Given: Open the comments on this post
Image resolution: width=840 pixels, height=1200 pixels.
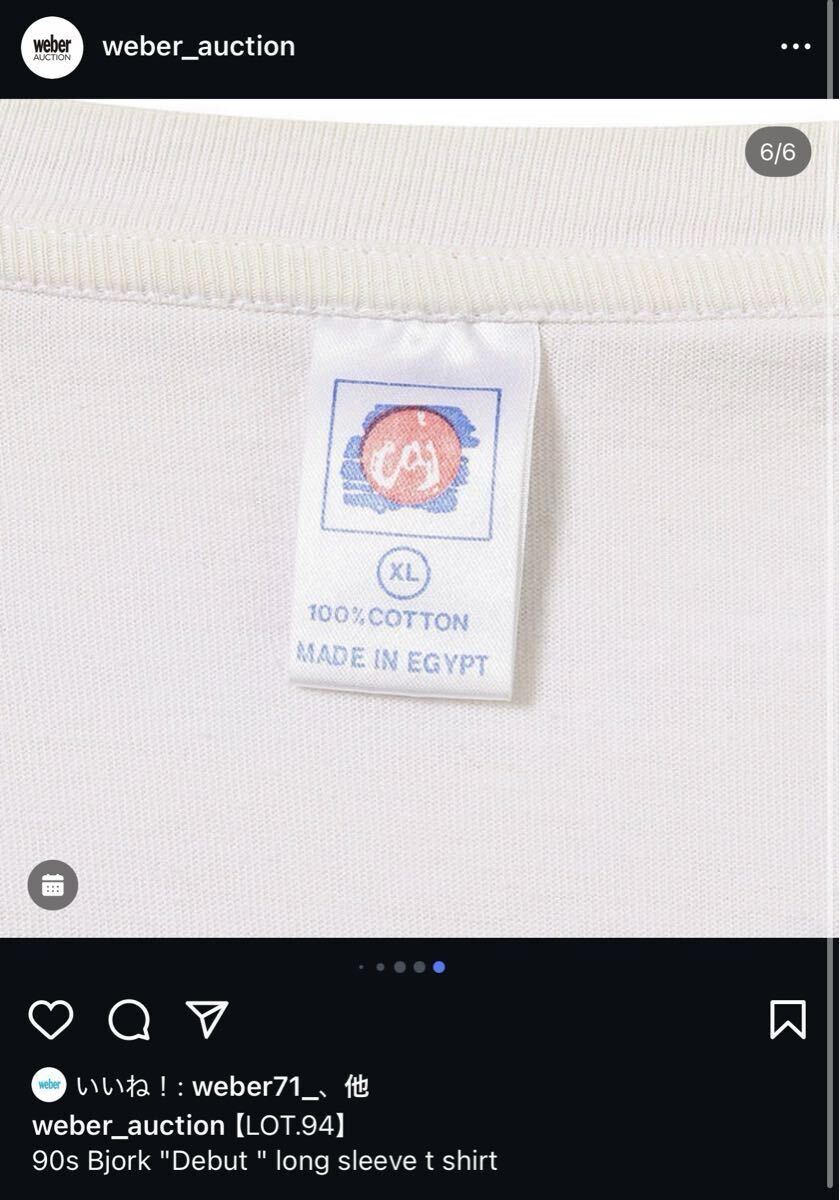Looking at the screenshot, I should pyautogui.click(x=129, y=1019).
